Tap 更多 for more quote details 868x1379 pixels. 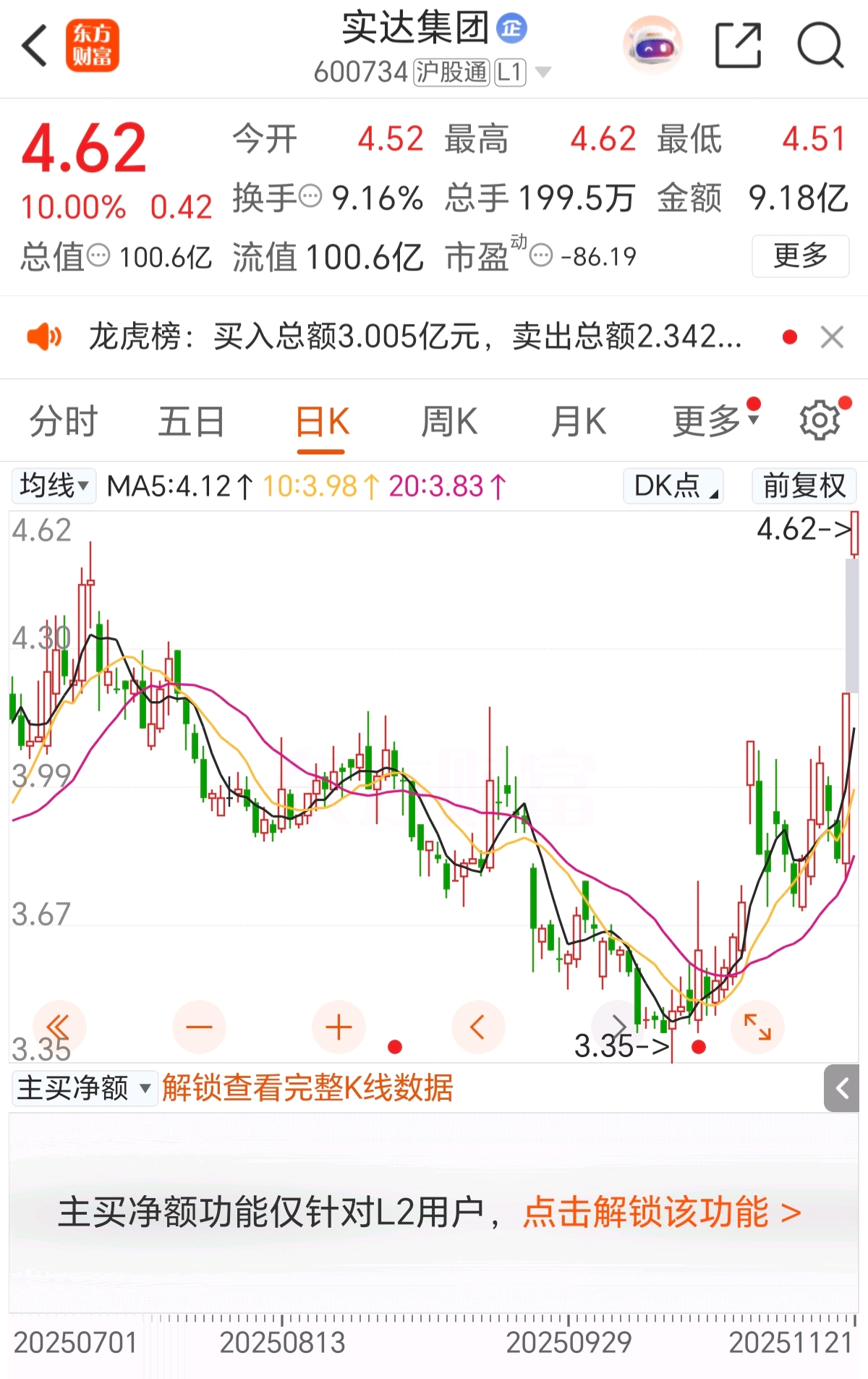800,255
